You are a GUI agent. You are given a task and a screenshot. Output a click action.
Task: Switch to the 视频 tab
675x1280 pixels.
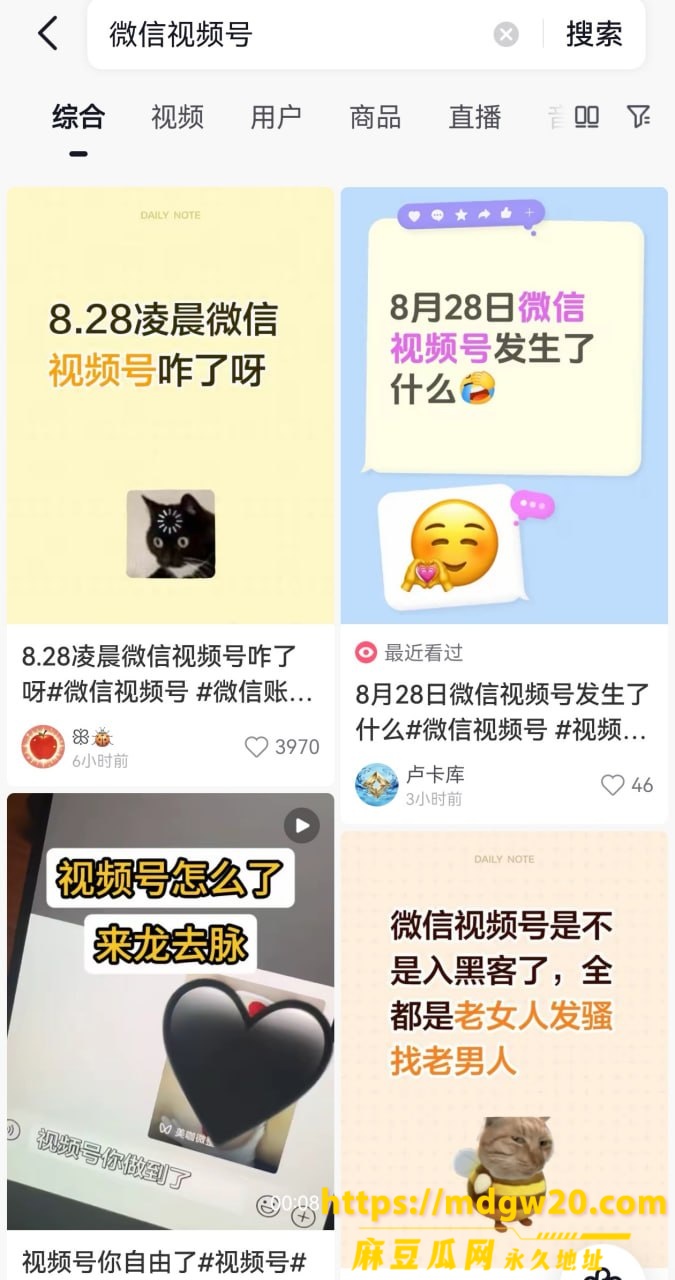tap(177, 117)
